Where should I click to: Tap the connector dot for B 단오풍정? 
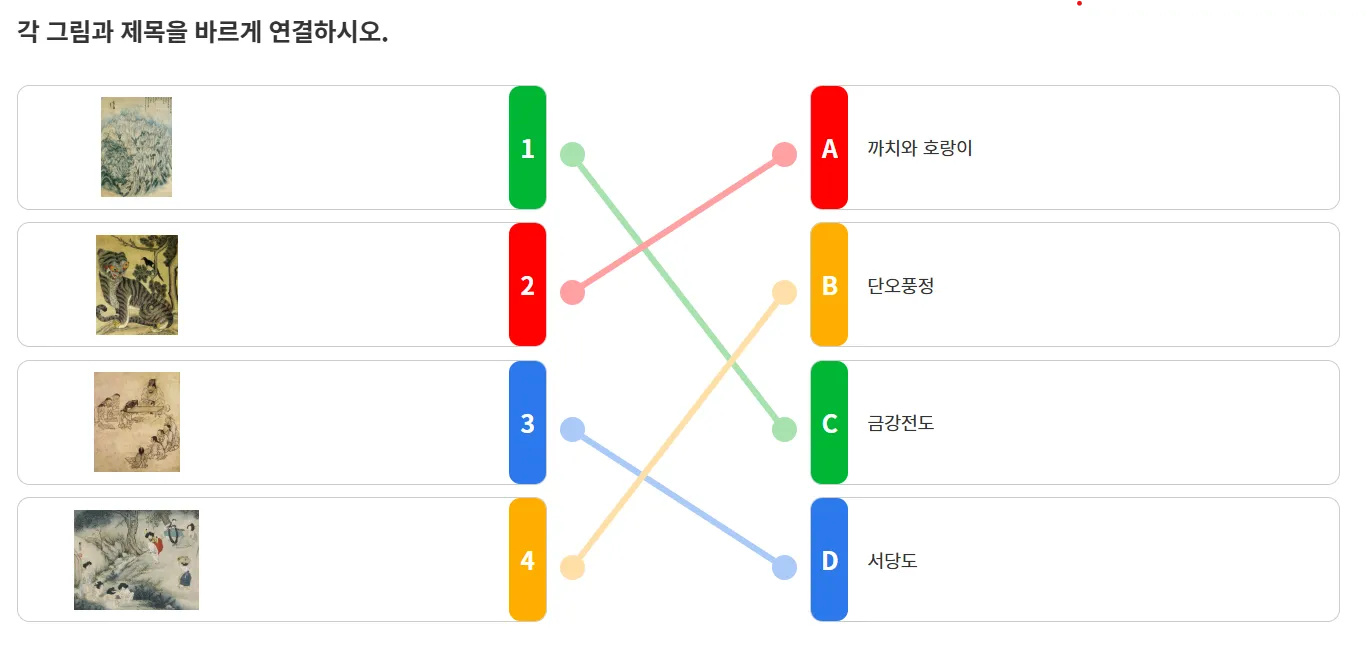pos(784,292)
